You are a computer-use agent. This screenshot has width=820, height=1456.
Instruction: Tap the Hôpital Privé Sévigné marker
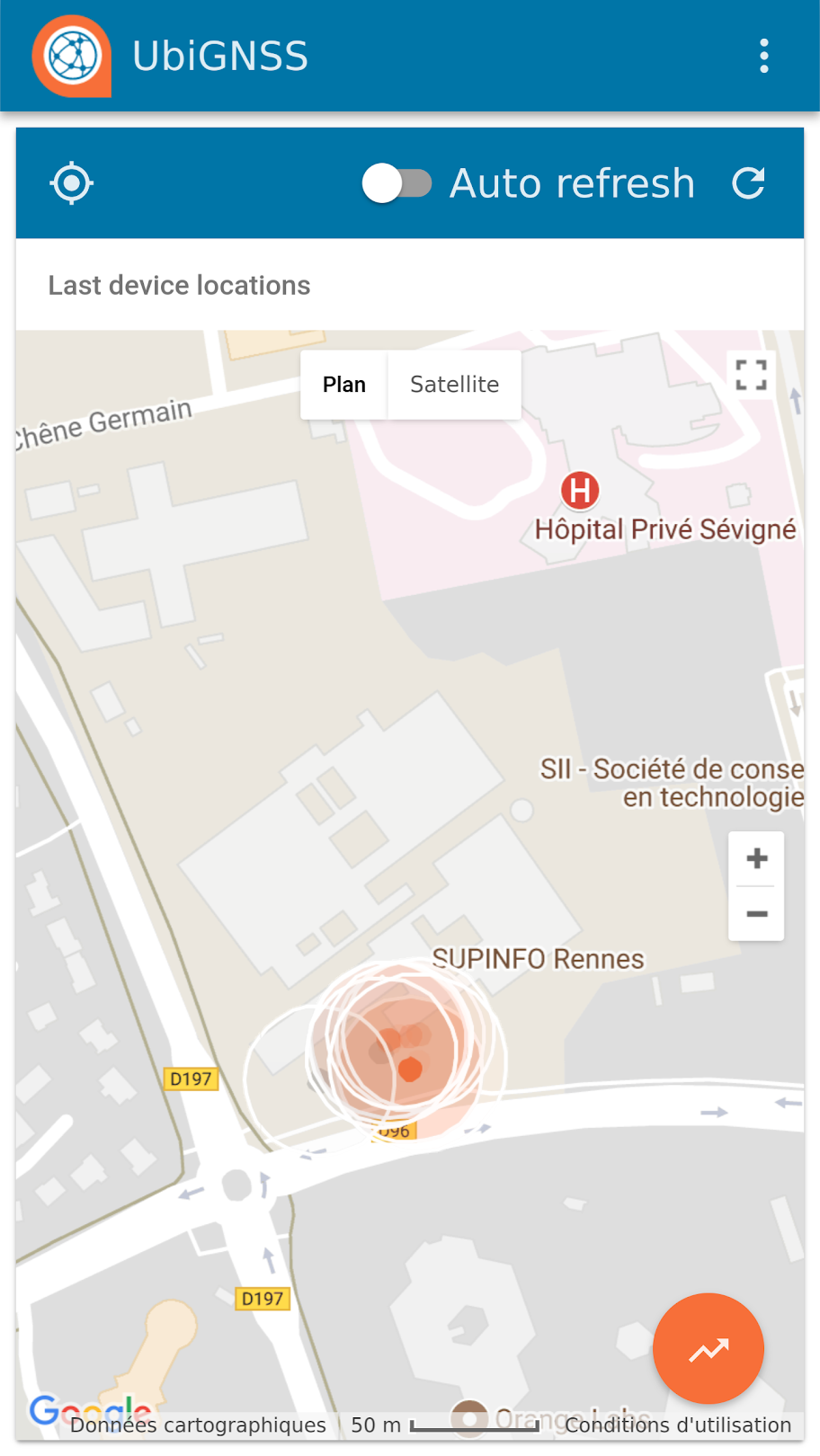coord(580,491)
